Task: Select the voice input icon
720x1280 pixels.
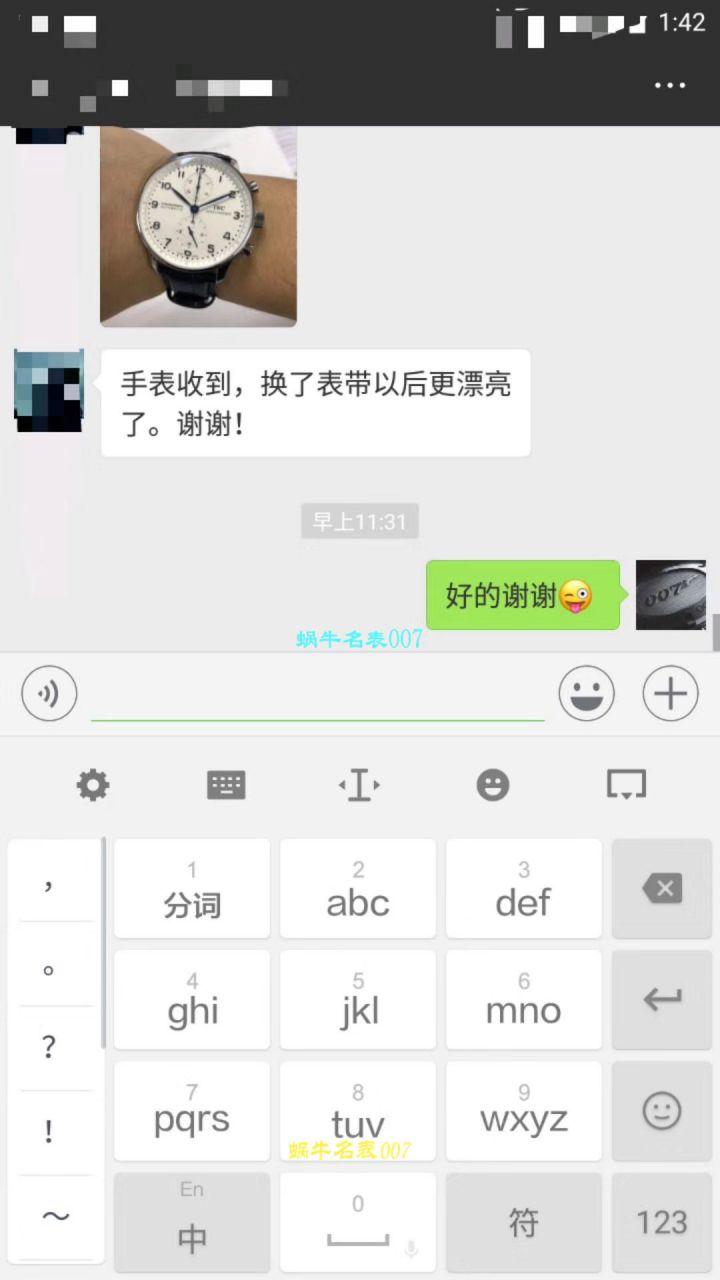Action: pos(48,693)
